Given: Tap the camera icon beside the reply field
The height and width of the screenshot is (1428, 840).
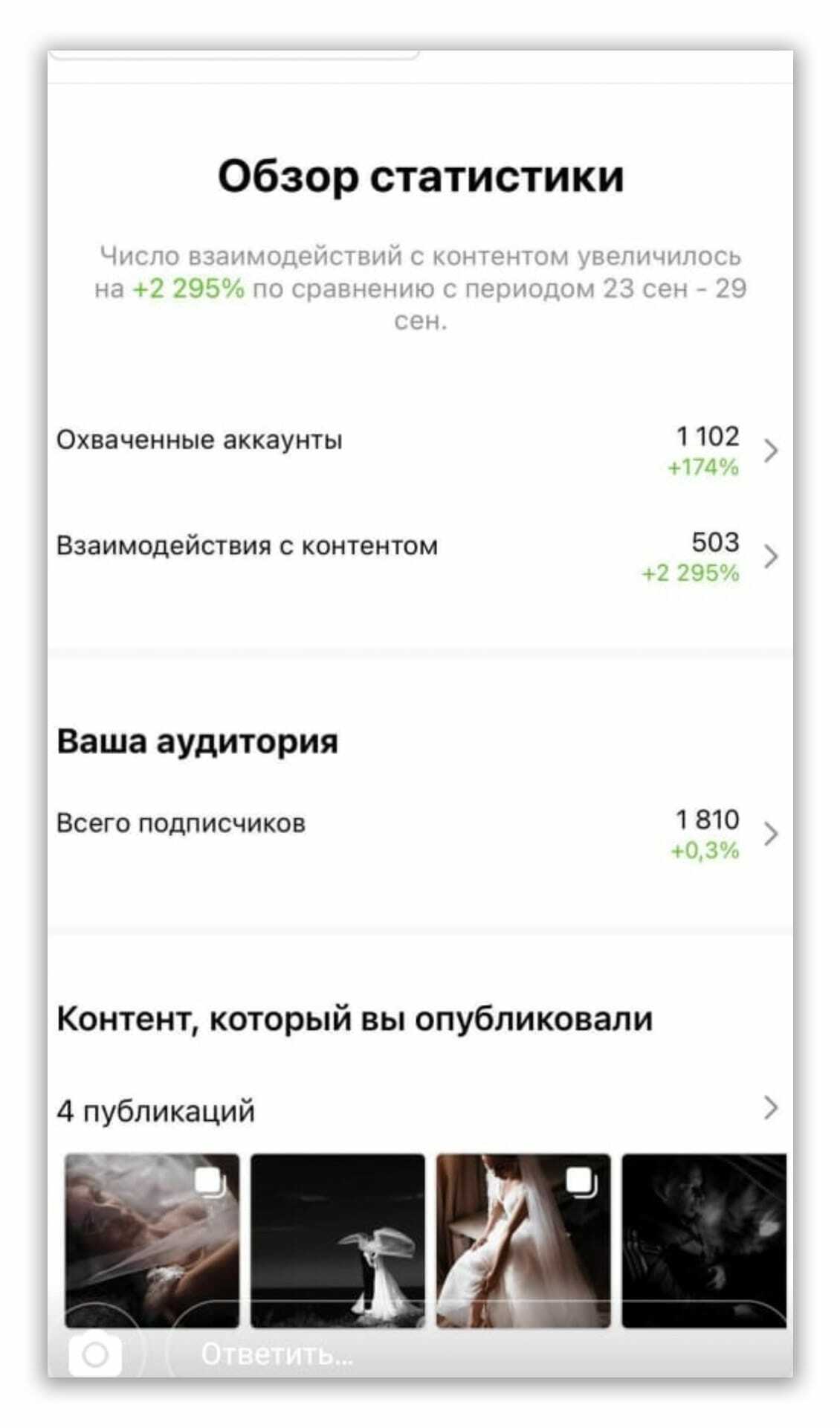Looking at the screenshot, I should point(95,1355).
